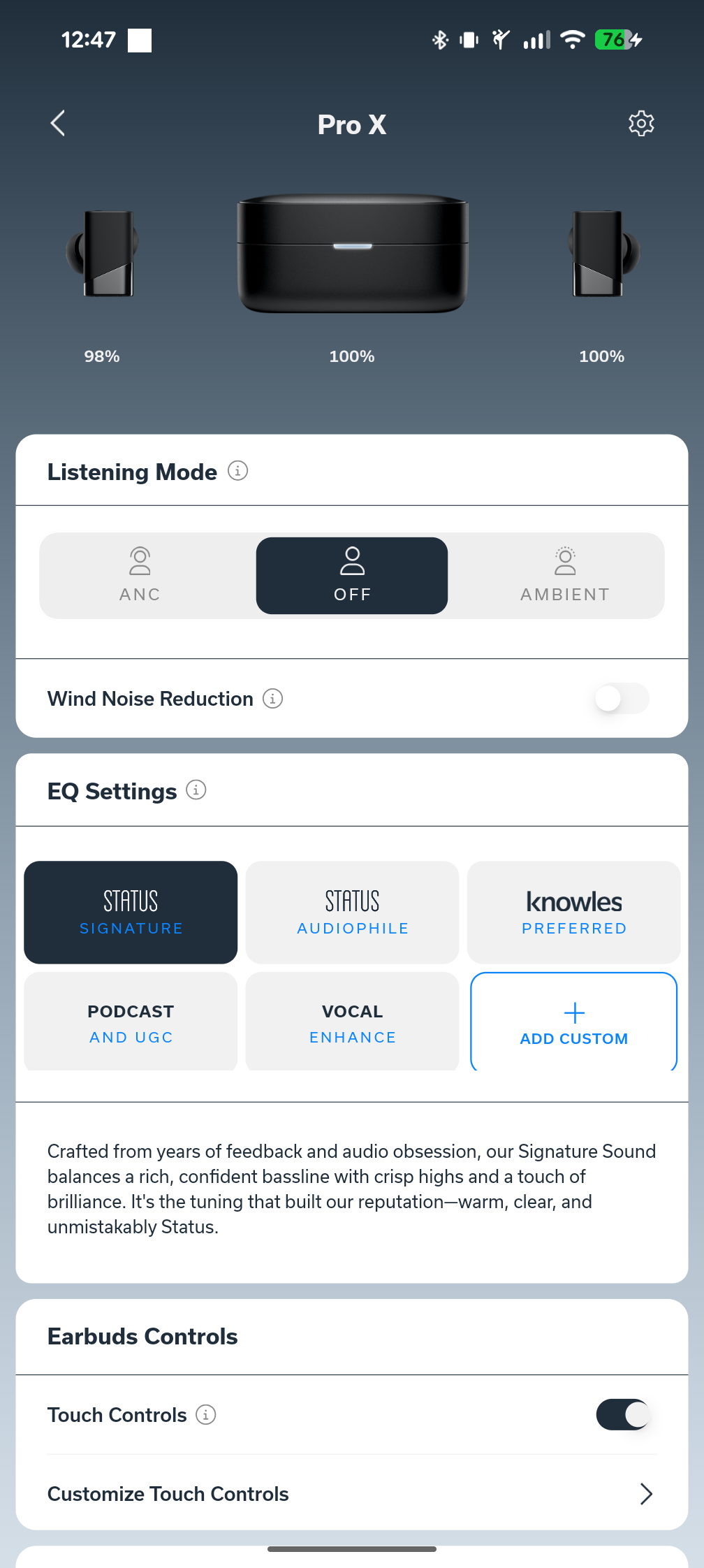
Task: Disable the Touch Controls switch
Action: click(x=622, y=1414)
